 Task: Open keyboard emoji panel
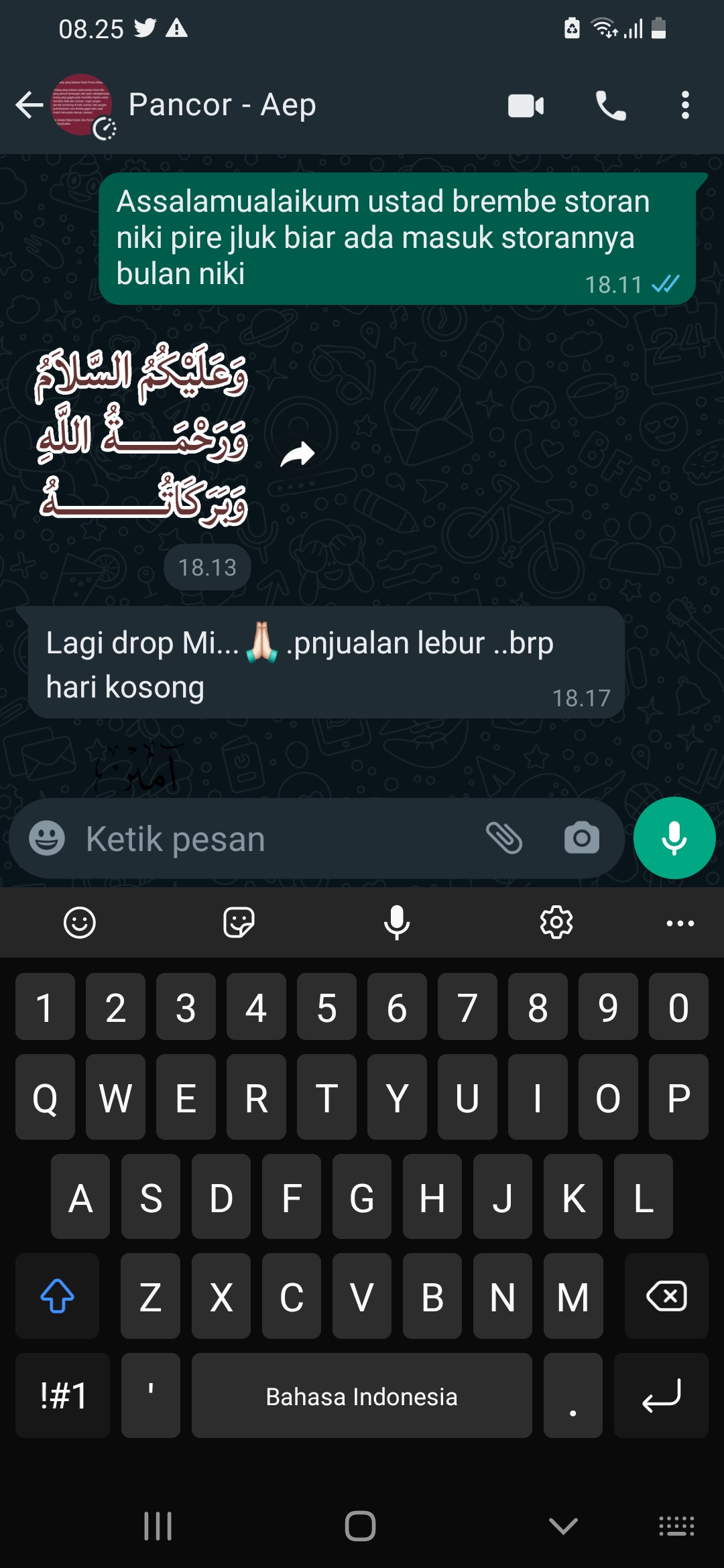pyautogui.click(x=80, y=923)
